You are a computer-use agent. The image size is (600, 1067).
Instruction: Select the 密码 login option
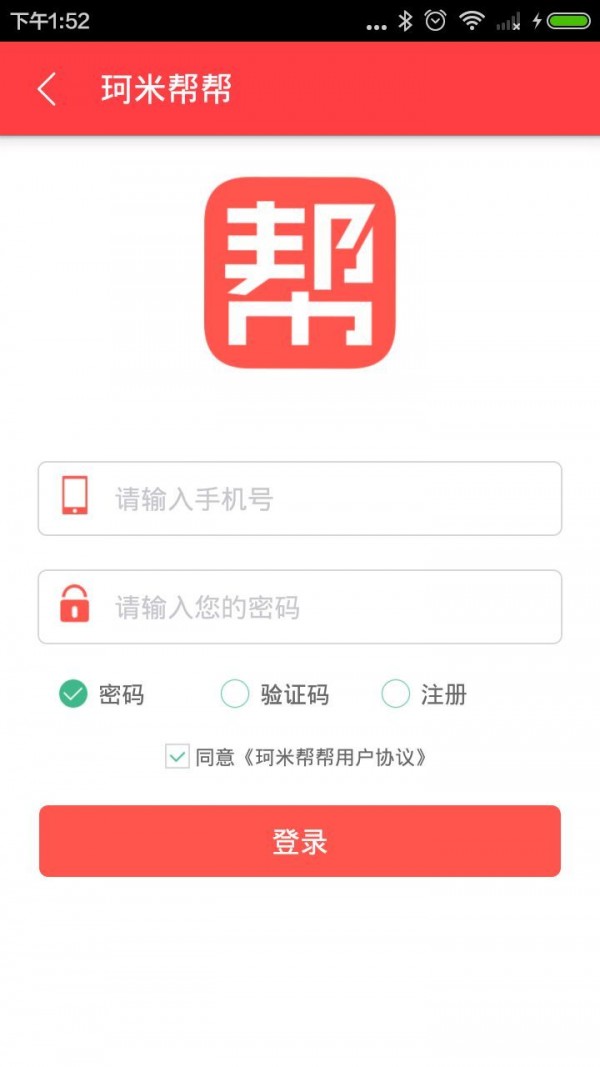point(73,694)
